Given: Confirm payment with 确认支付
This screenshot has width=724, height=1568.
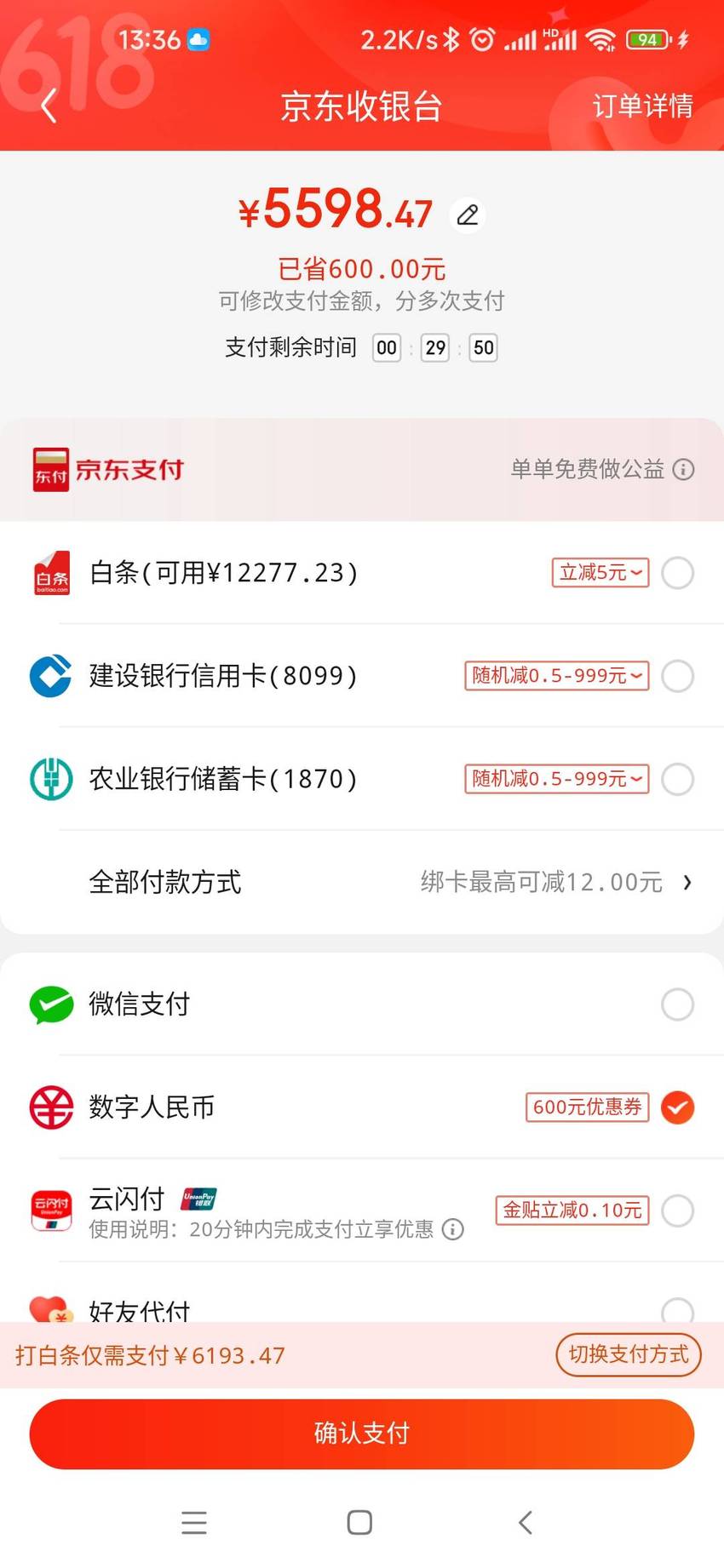Looking at the screenshot, I should pos(362,1434).
